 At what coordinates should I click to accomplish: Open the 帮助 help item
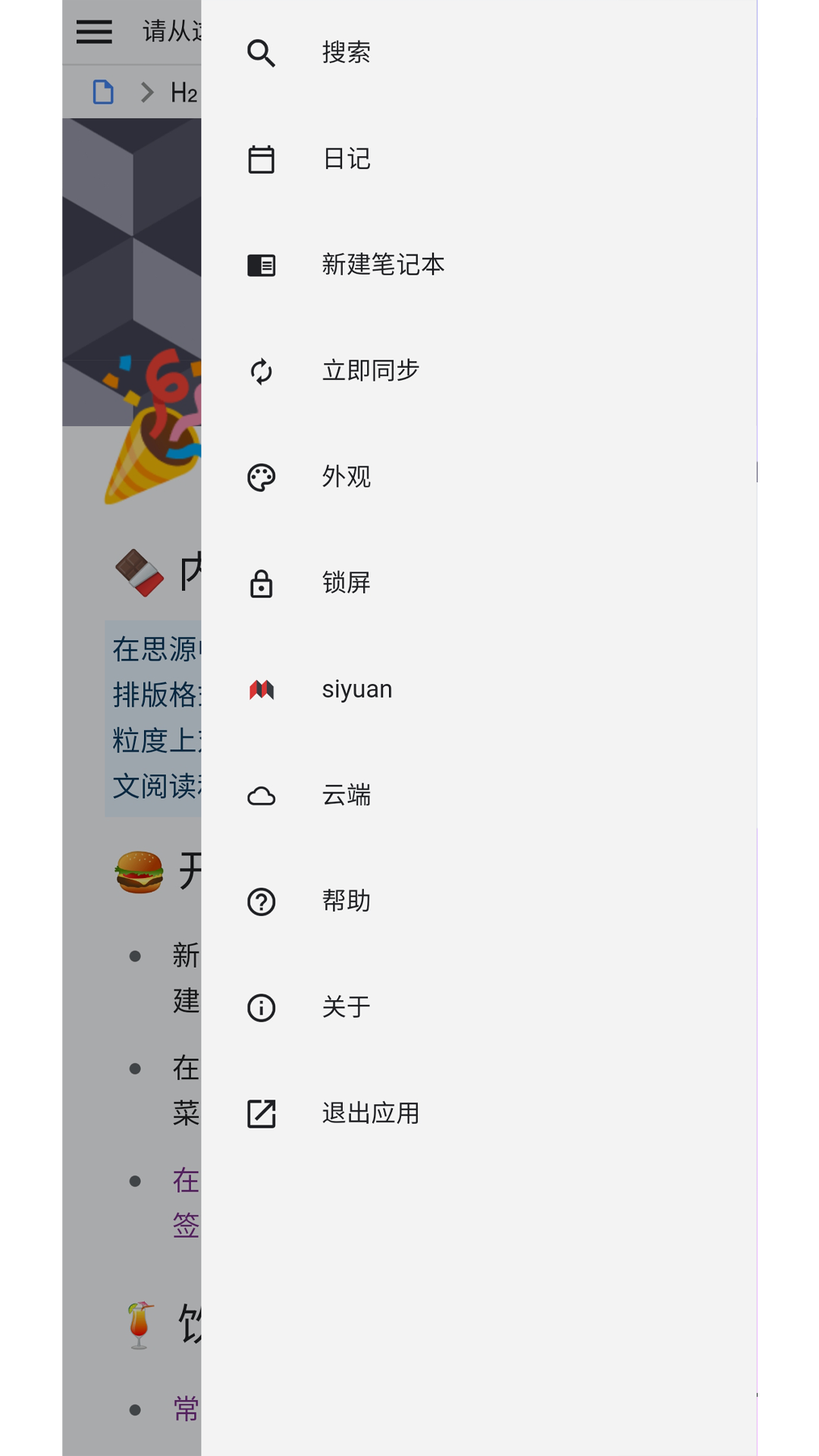coord(479,902)
